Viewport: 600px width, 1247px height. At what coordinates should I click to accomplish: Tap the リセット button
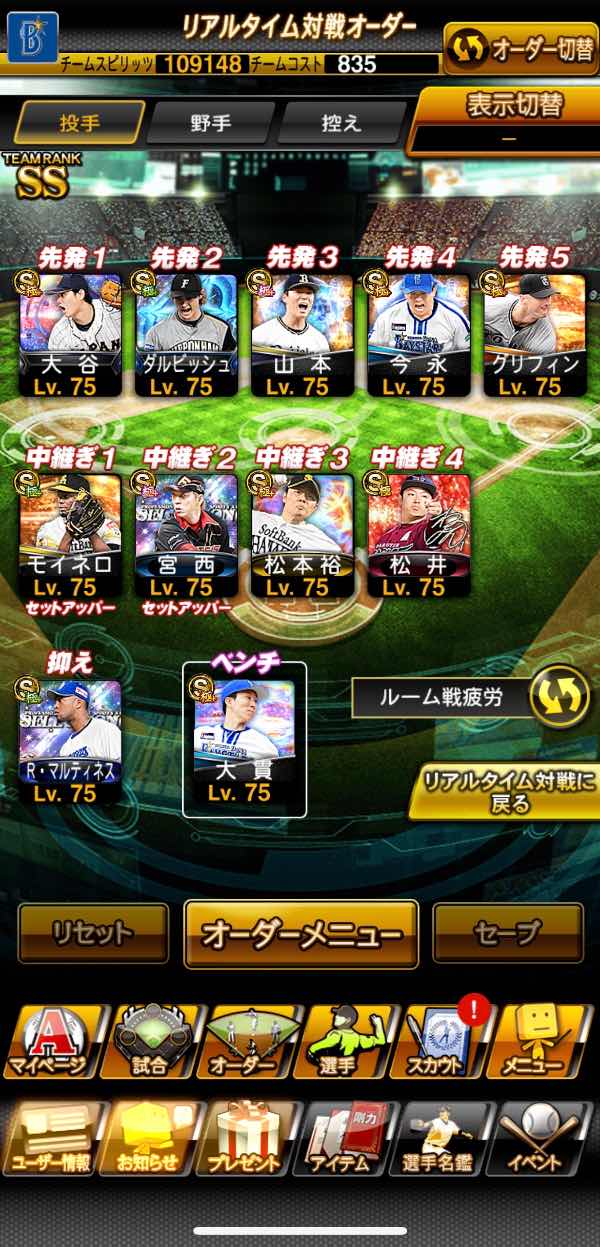coord(93,933)
